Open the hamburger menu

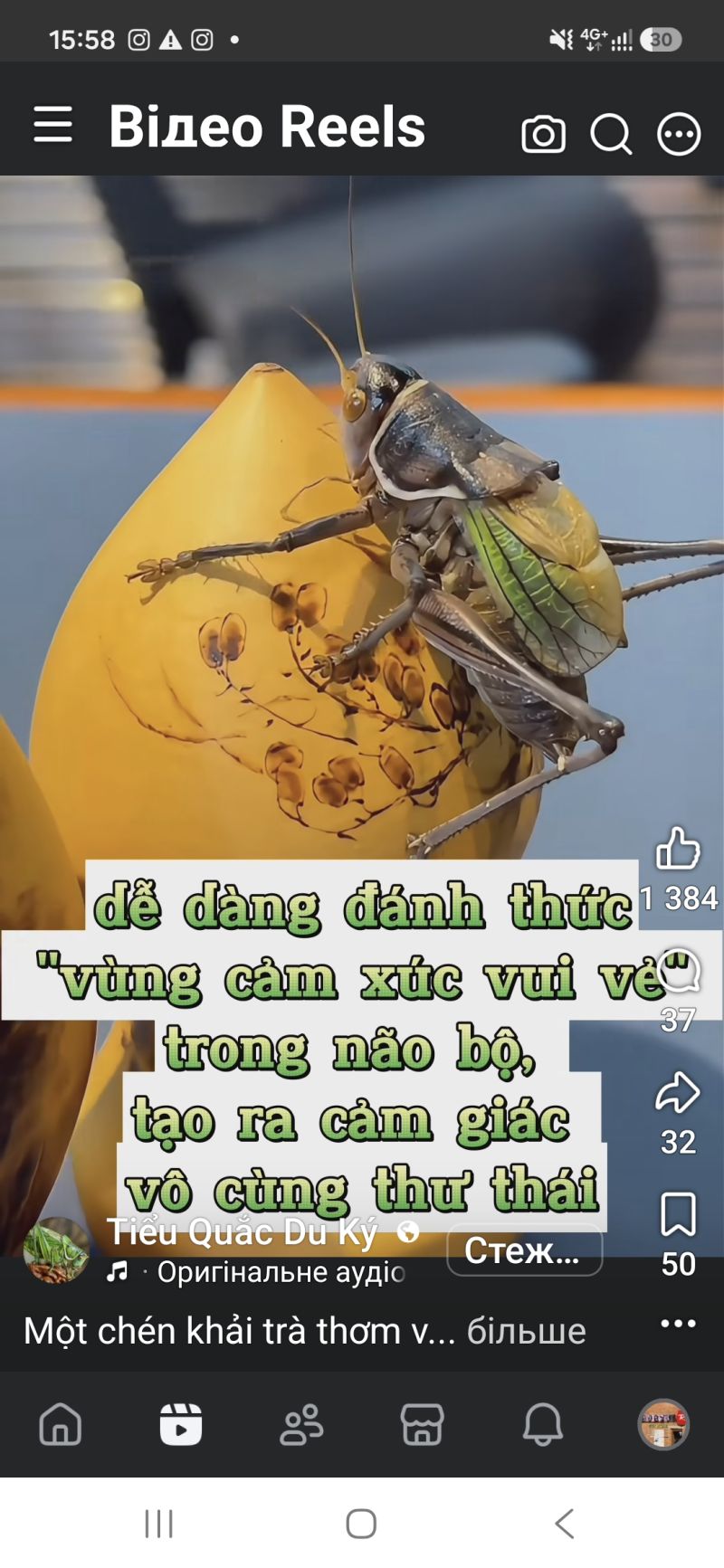(52, 125)
